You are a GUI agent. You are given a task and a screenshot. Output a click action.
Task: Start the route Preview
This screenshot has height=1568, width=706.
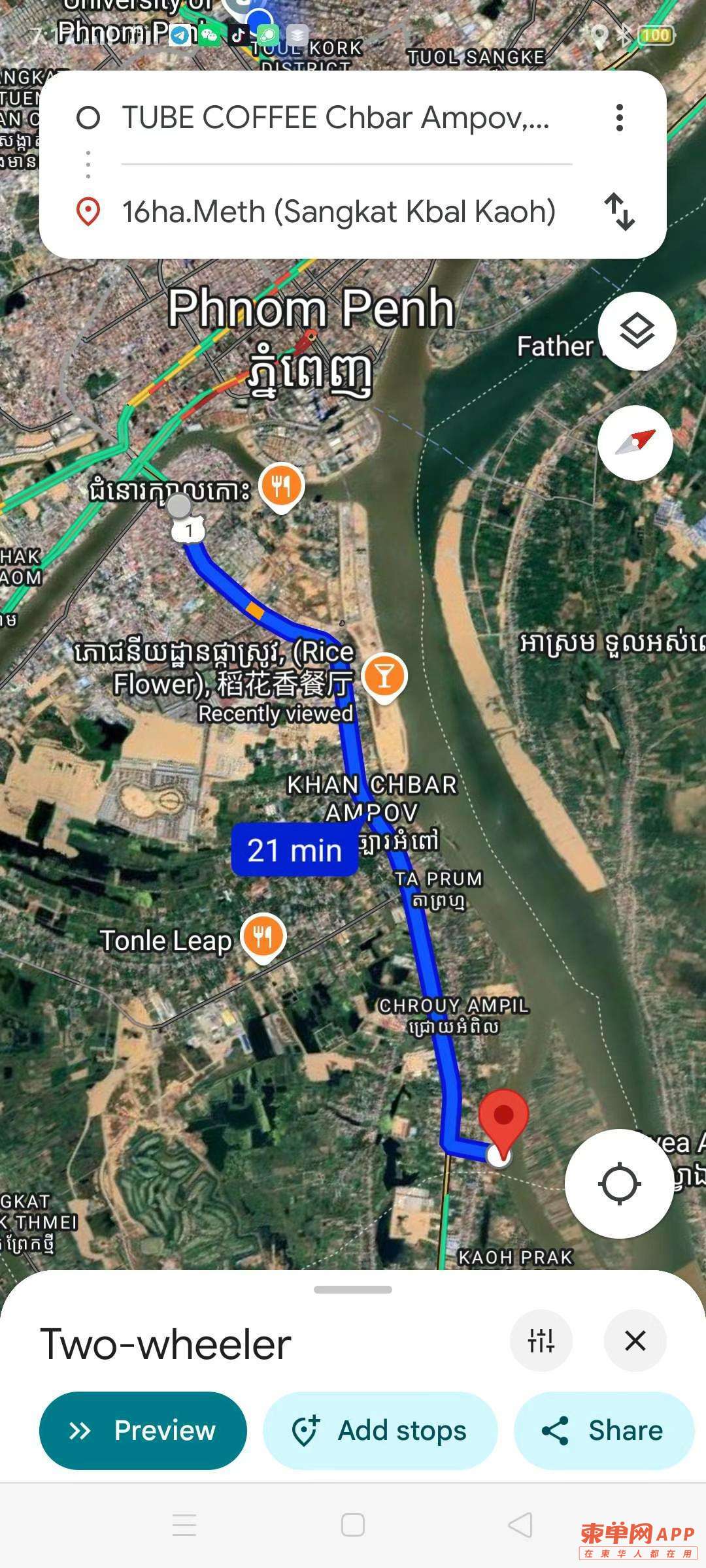click(143, 1430)
